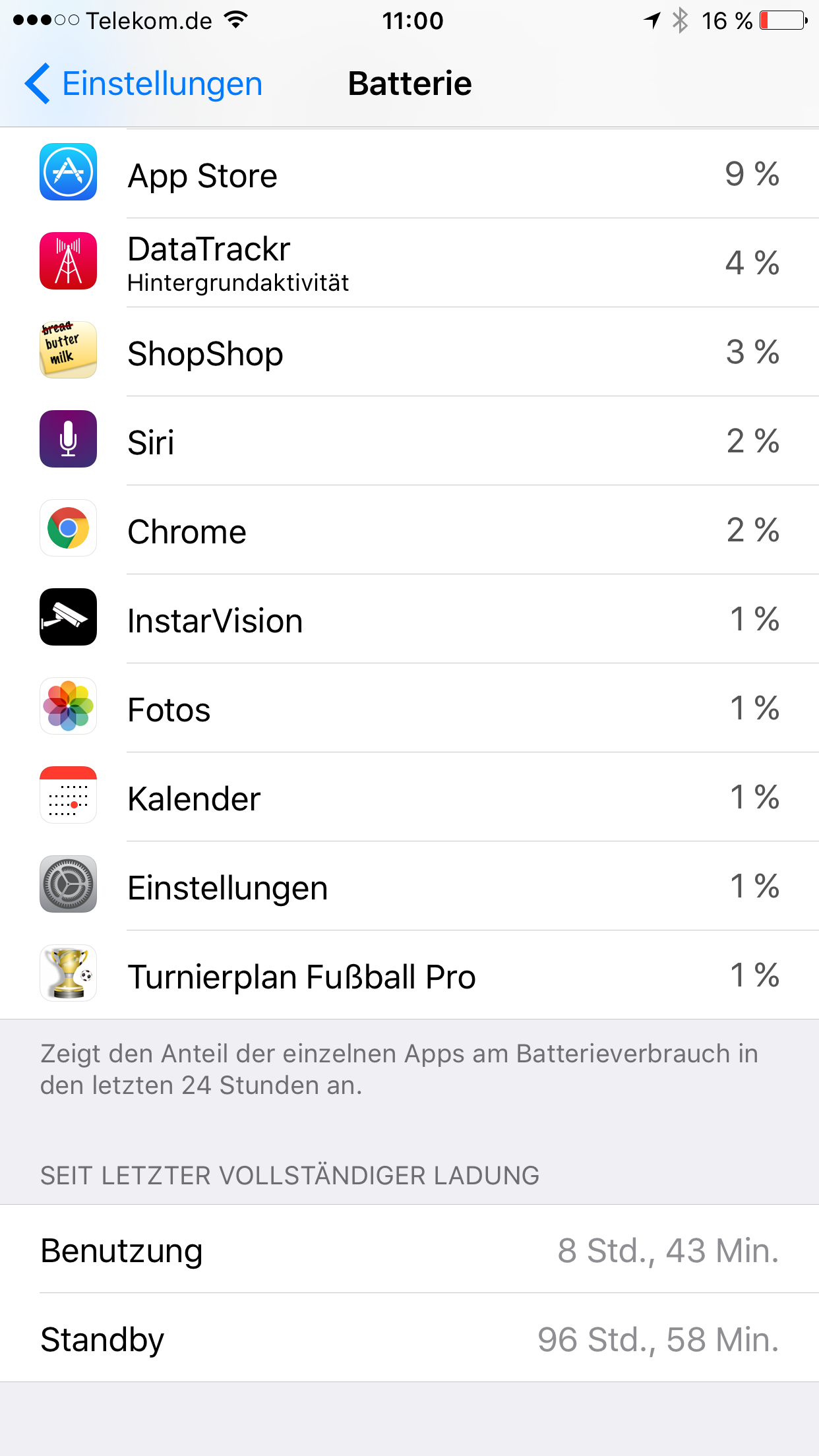
Task: Select the Kalender row
Action: point(409,797)
